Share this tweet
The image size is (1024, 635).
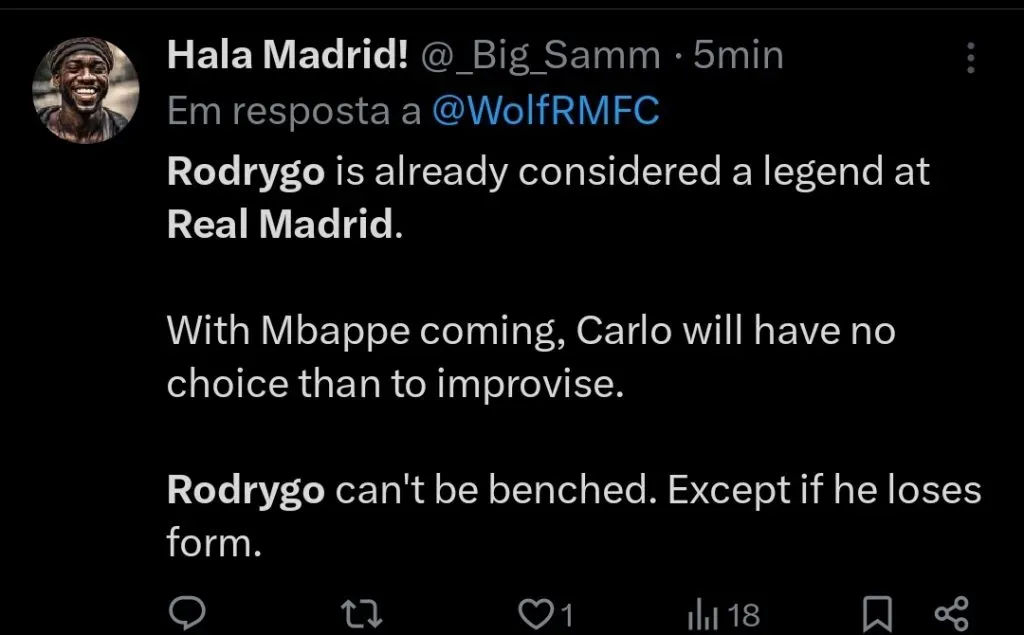pos(950,611)
